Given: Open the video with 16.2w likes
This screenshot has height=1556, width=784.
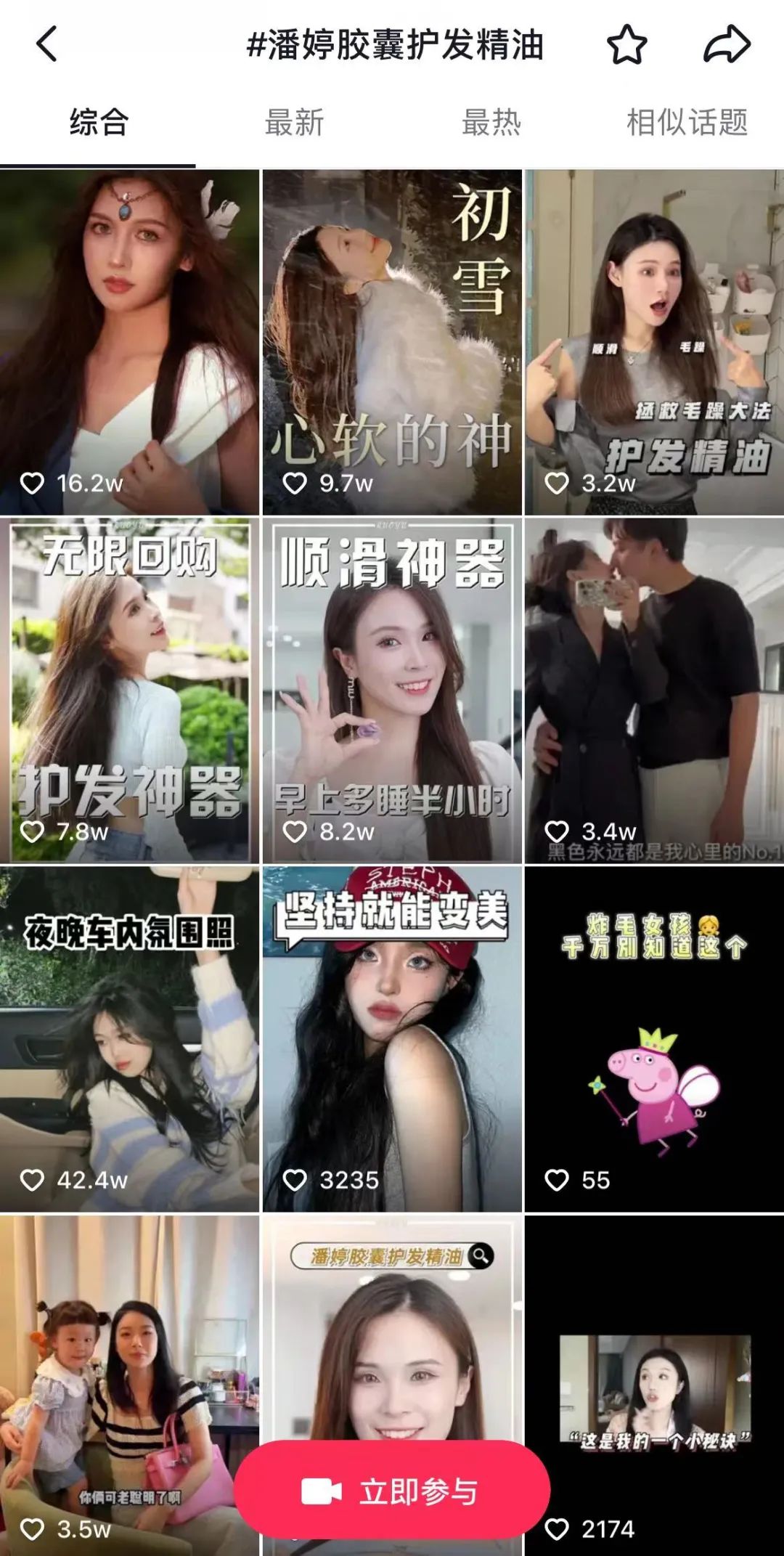Looking at the screenshot, I should pyautogui.click(x=129, y=341).
